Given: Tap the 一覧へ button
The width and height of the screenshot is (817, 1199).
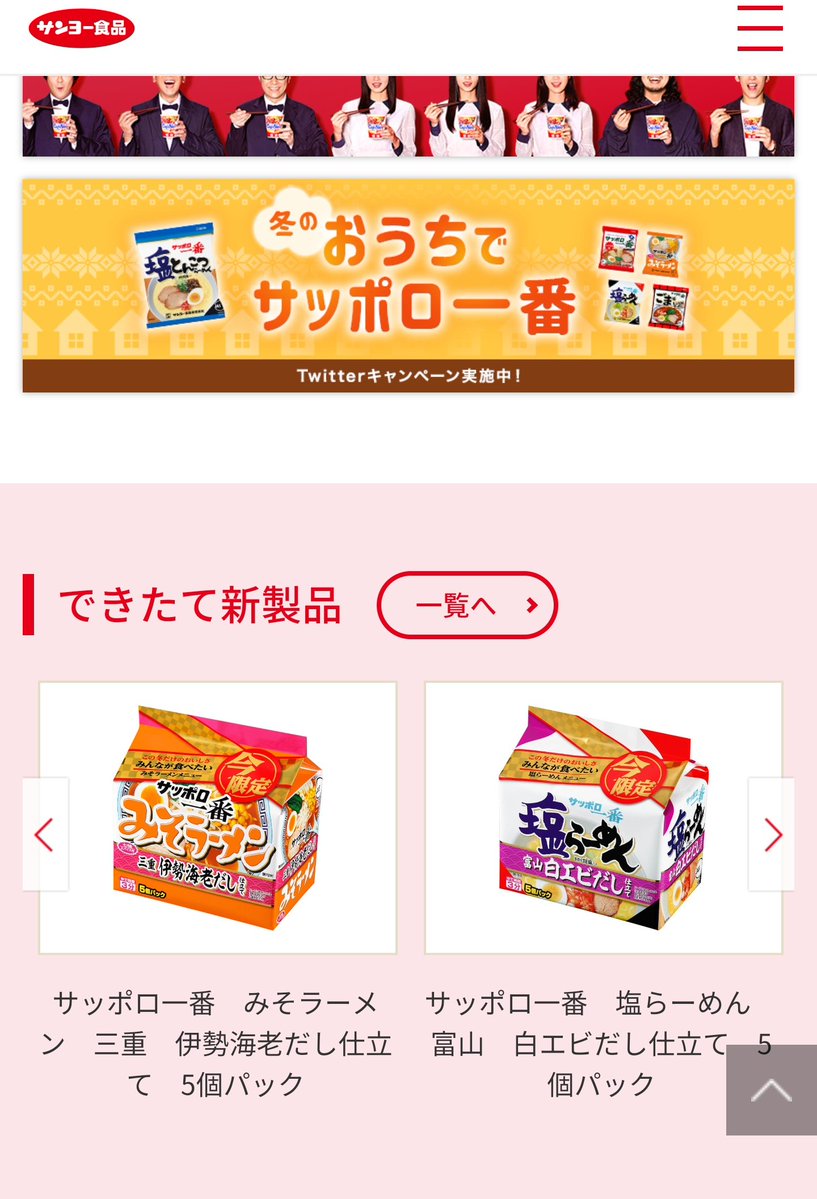Looking at the screenshot, I should tap(466, 605).
